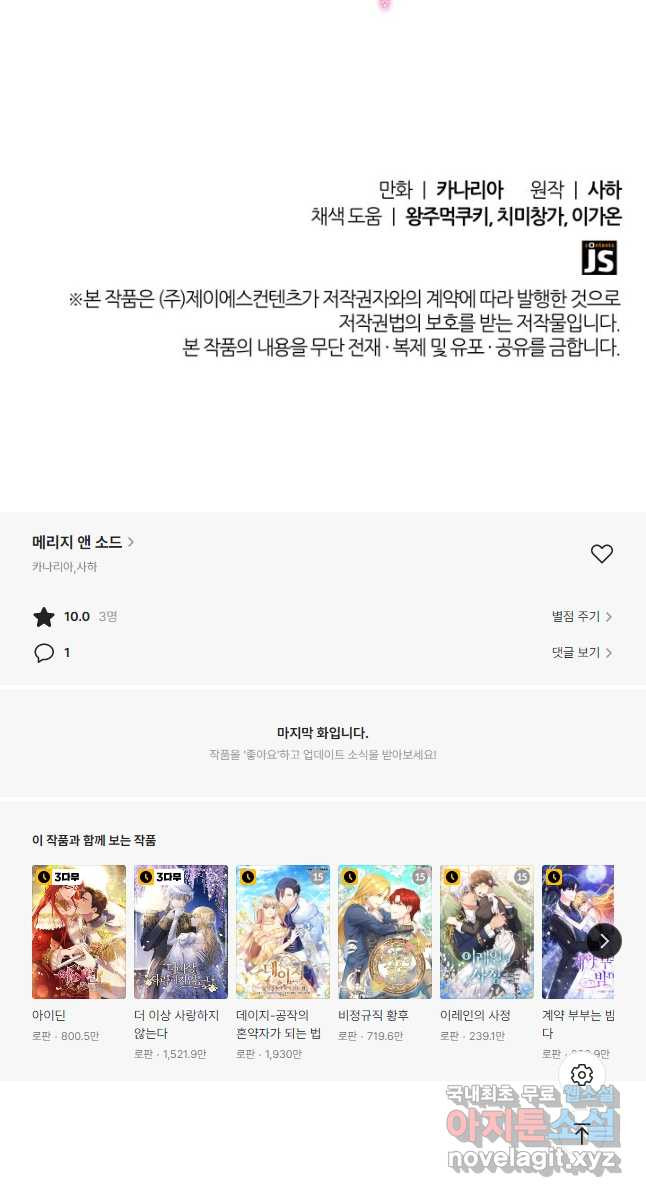This screenshot has height=1197, width=646.
Task: Show next recommended titles with arrow
Action: click(x=604, y=941)
